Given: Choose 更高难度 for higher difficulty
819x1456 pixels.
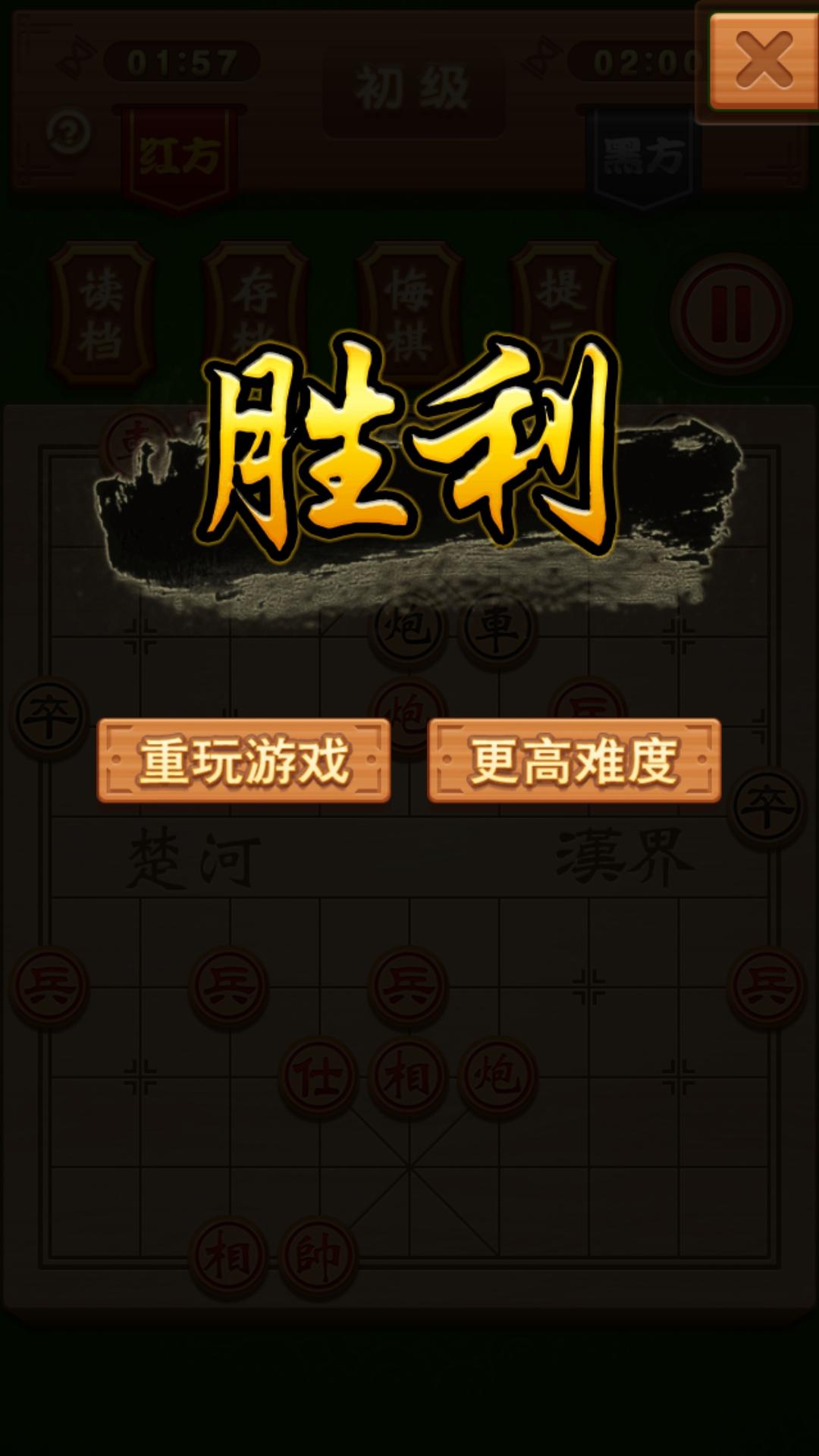Looking at the screenshot, I should pos(574,761).
